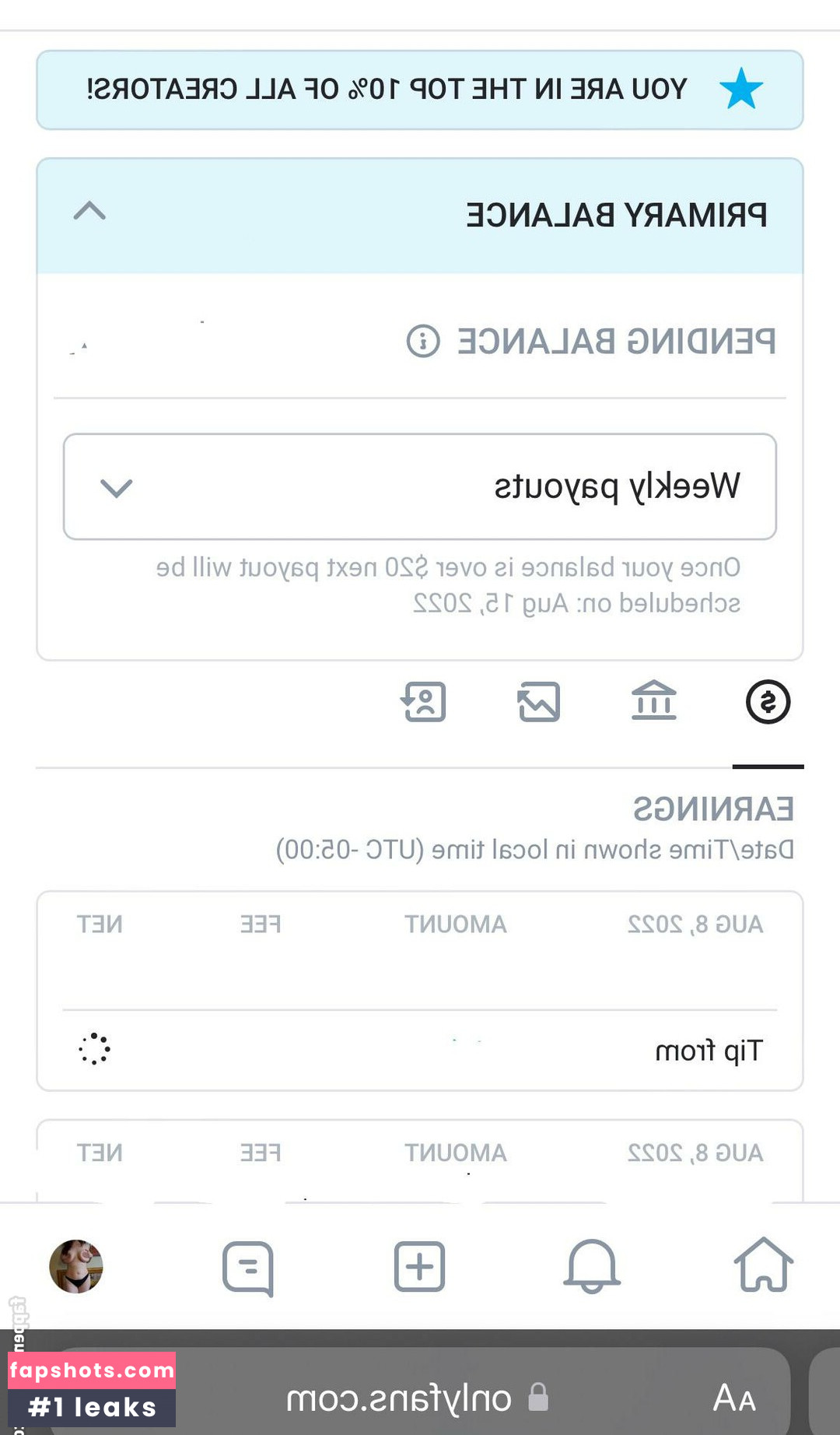This screenshot has height=1435, width=840.
Task: Click the top 10% creators banner
Action: pyautogui.click(x=420, y=88)
